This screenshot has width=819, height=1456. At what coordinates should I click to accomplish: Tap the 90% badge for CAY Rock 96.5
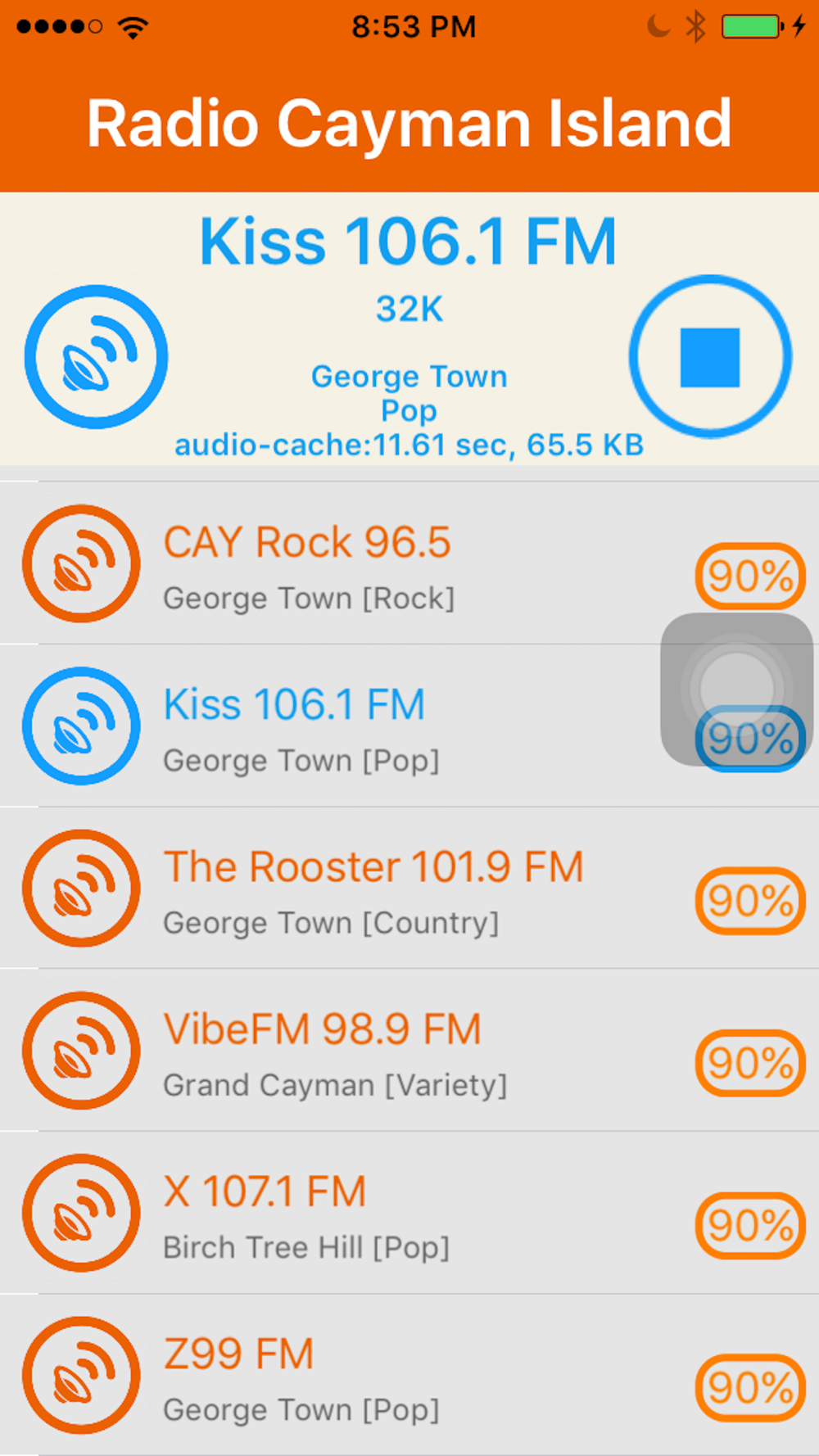(x=750, y=576)
